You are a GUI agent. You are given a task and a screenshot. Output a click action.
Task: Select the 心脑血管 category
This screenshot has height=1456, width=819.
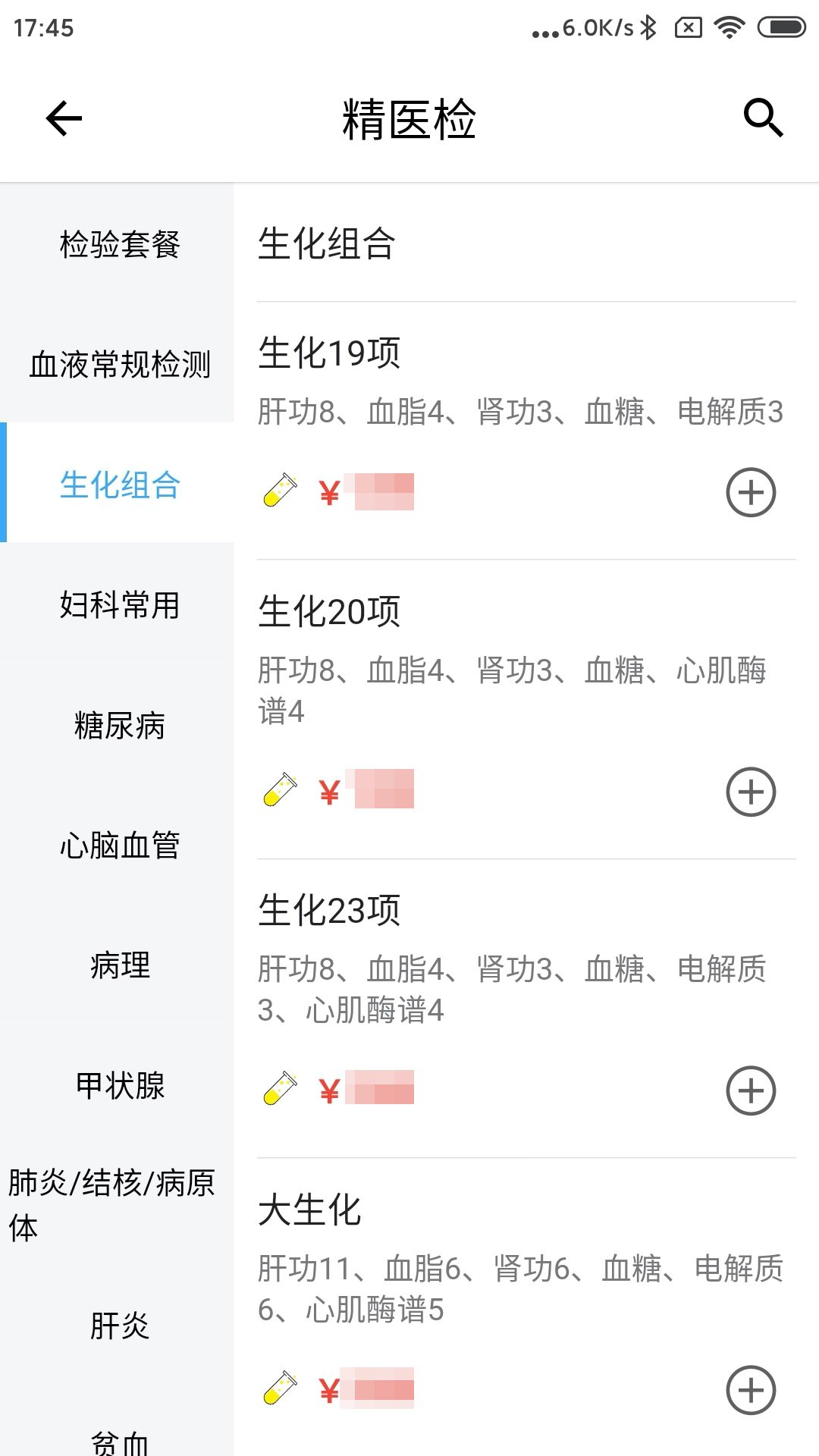point(120,846)
